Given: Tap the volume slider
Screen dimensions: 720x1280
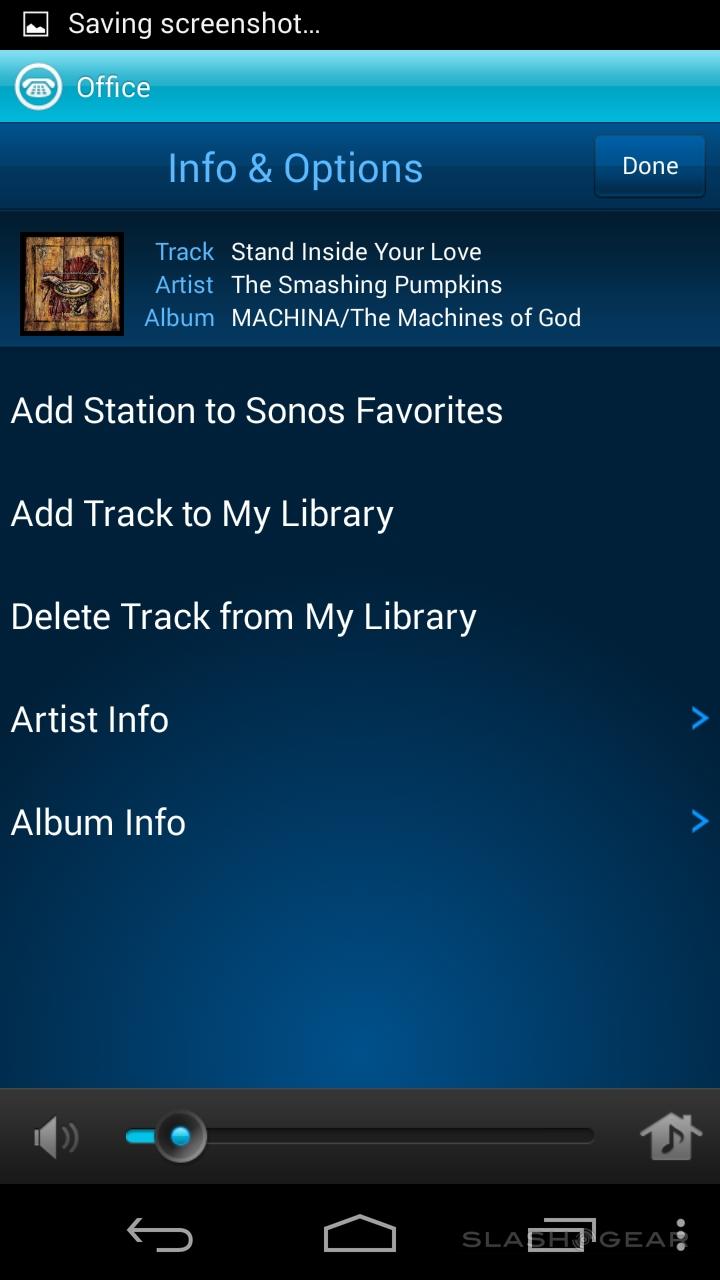Looking at the screenshot, I should coord(360,1136).
